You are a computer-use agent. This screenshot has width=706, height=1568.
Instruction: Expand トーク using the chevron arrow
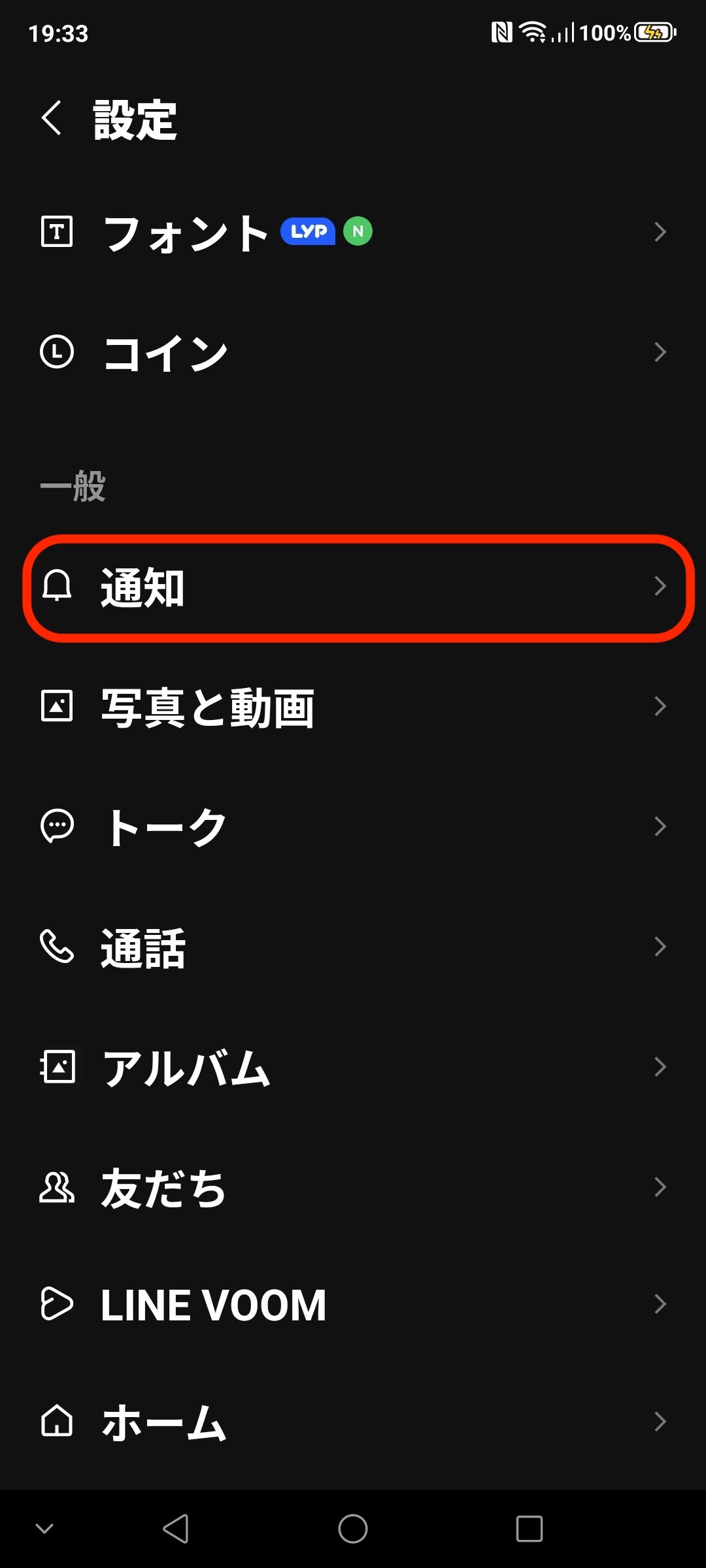(x=661, y=825)
